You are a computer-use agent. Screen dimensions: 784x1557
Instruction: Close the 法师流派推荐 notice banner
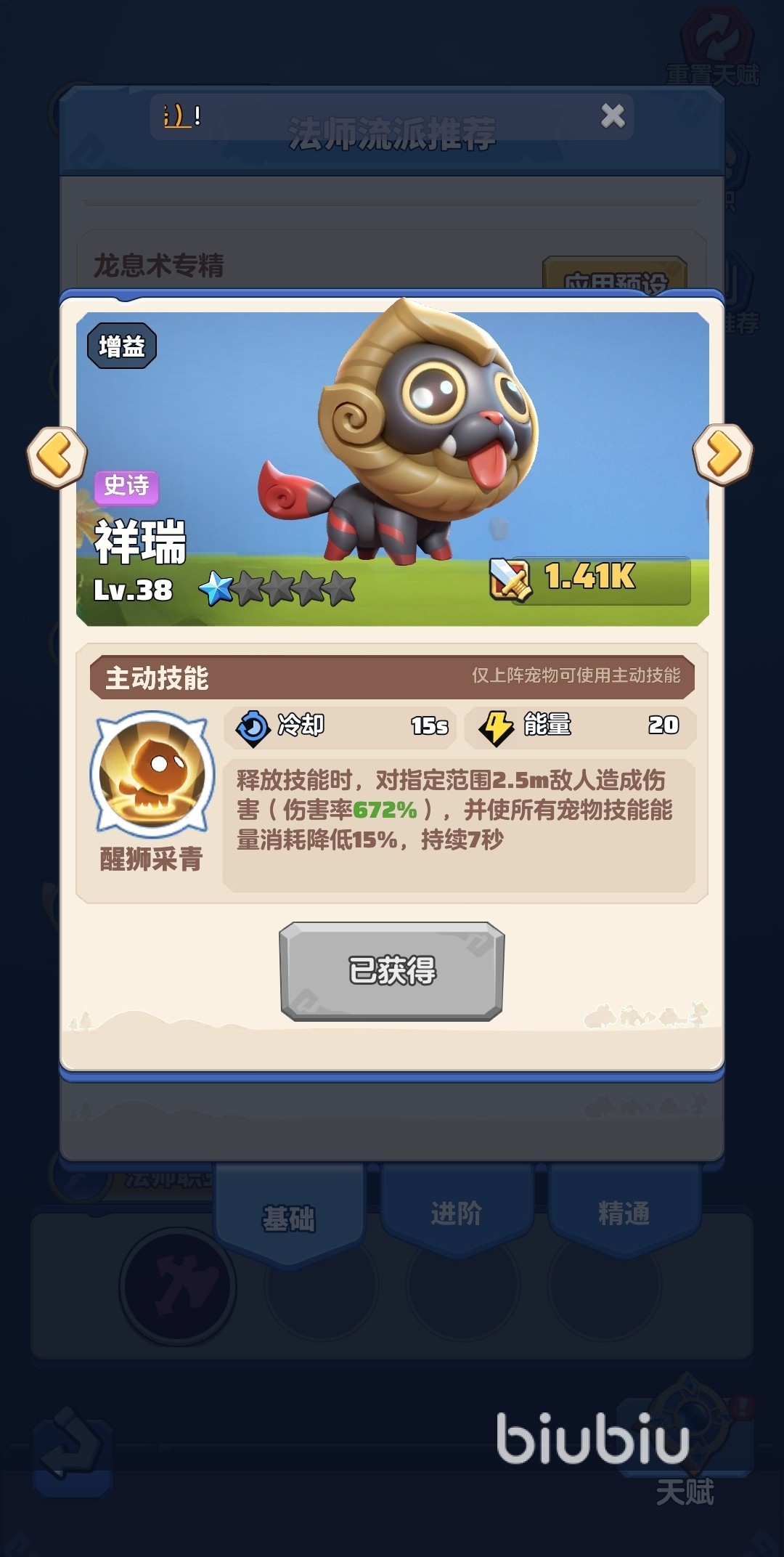pyautogui.click(x=613, y=115)
